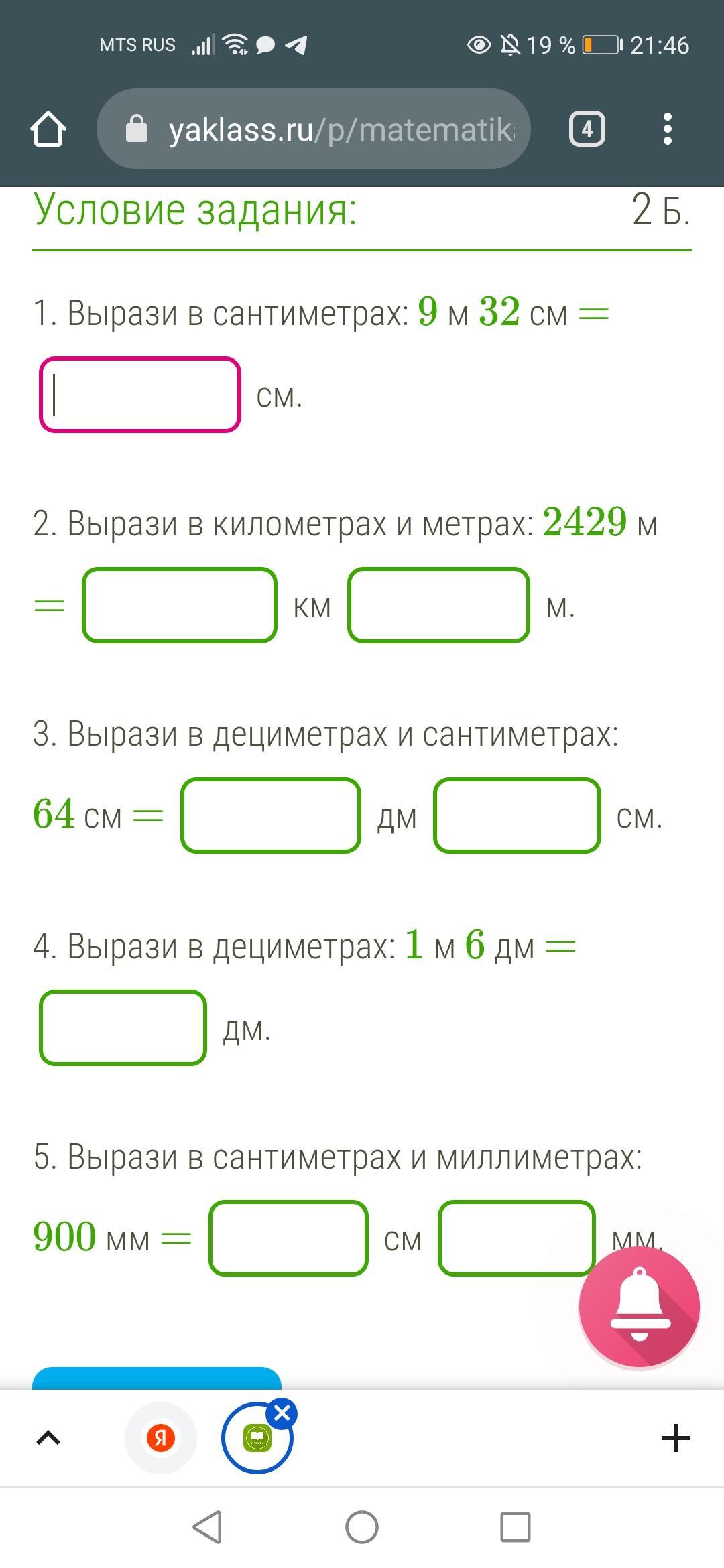The width and height of the screenshot is (724, 1568).
Task: Tap the browser home icon
Action: pos(48,129)
